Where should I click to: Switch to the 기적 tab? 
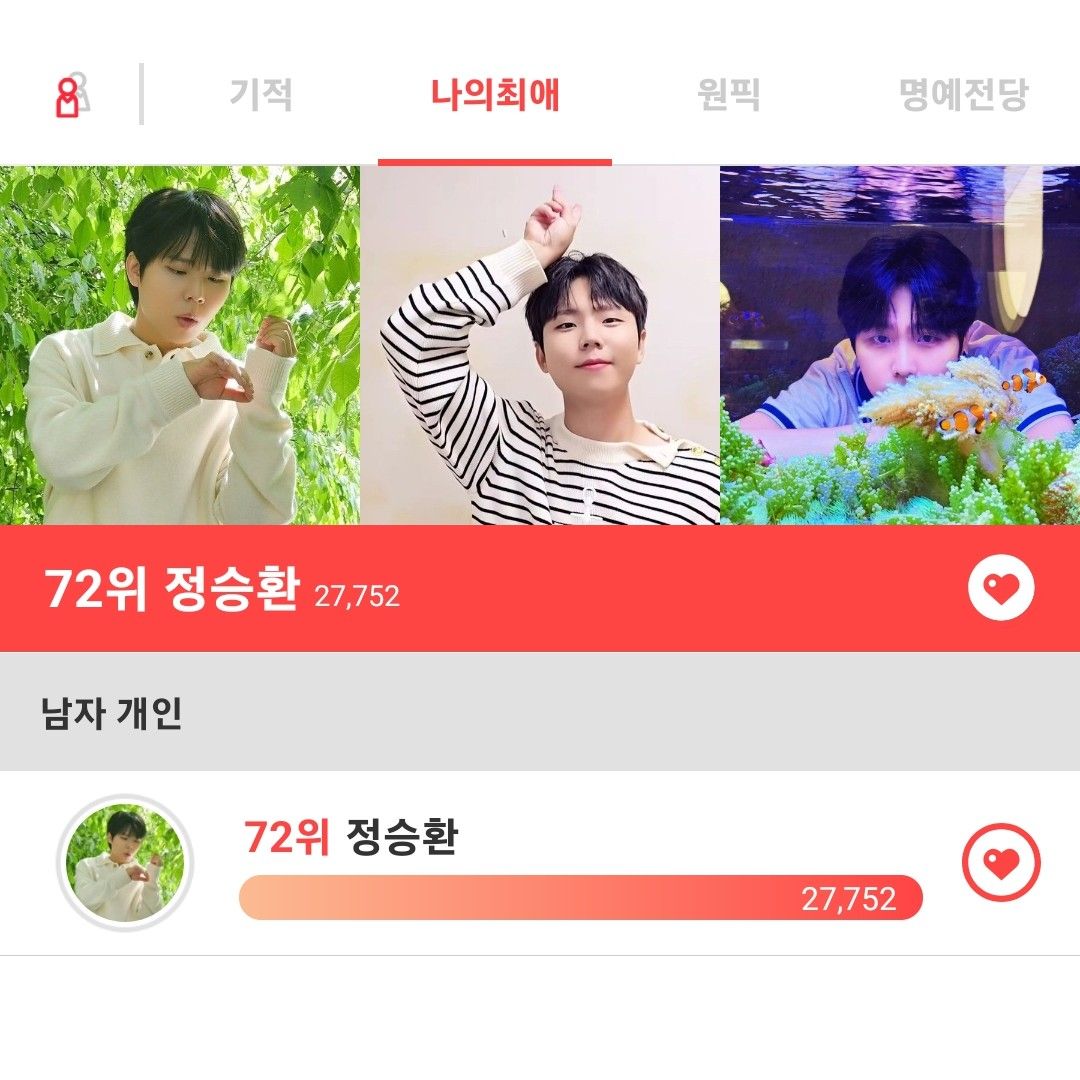click(261, 95)
